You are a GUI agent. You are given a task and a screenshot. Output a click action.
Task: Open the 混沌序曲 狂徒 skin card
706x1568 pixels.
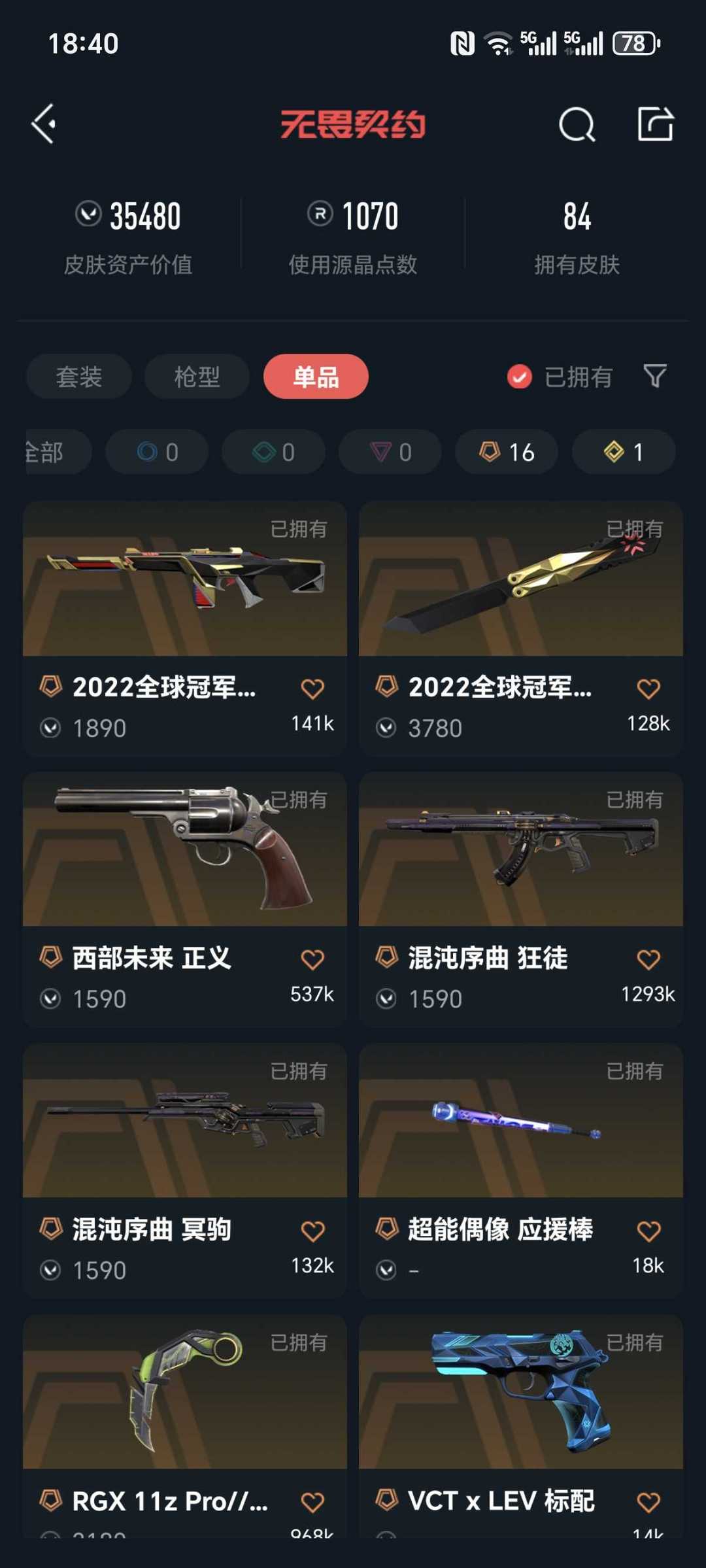pyautogui.click(x=521, y=899)
